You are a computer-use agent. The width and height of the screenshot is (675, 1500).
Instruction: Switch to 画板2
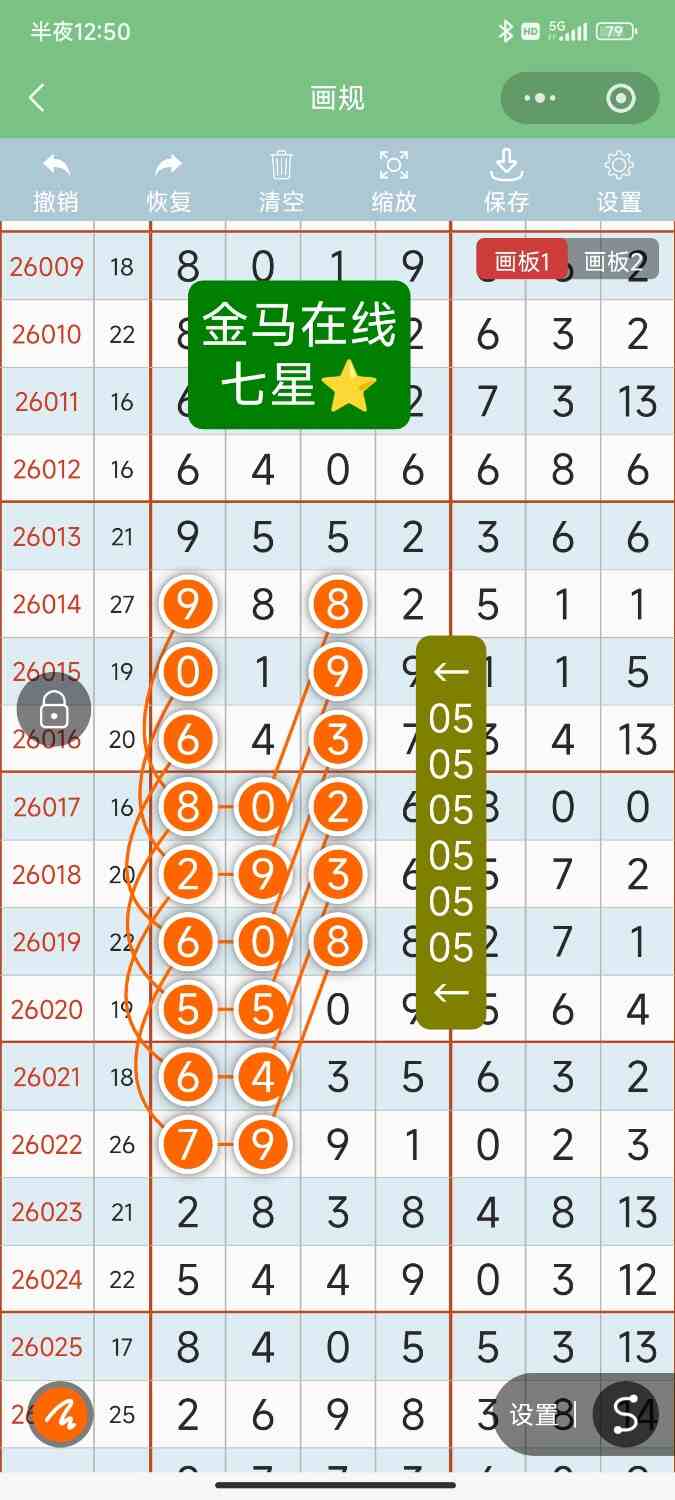613,262
